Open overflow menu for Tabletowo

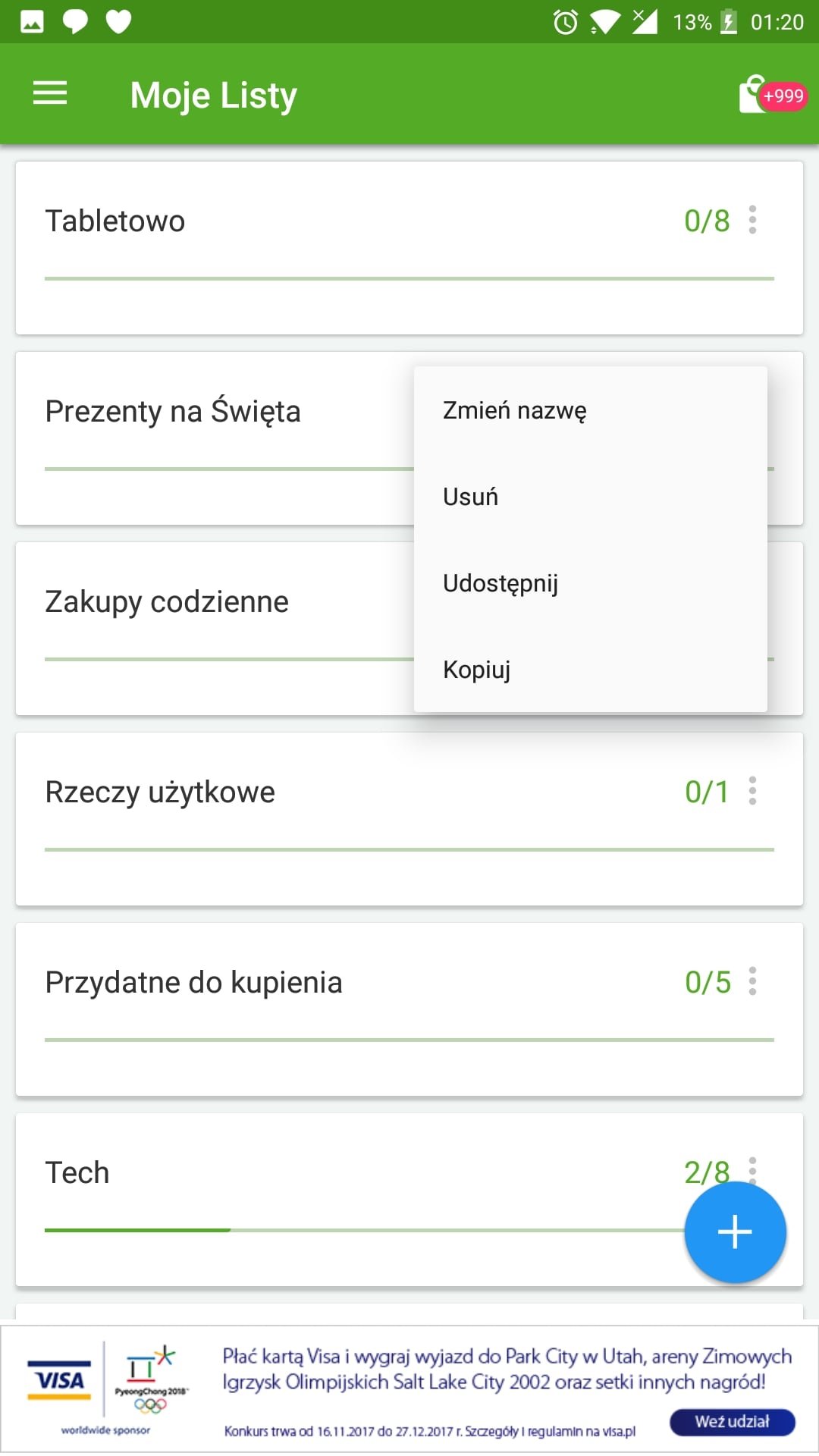[x=752, y=220]
